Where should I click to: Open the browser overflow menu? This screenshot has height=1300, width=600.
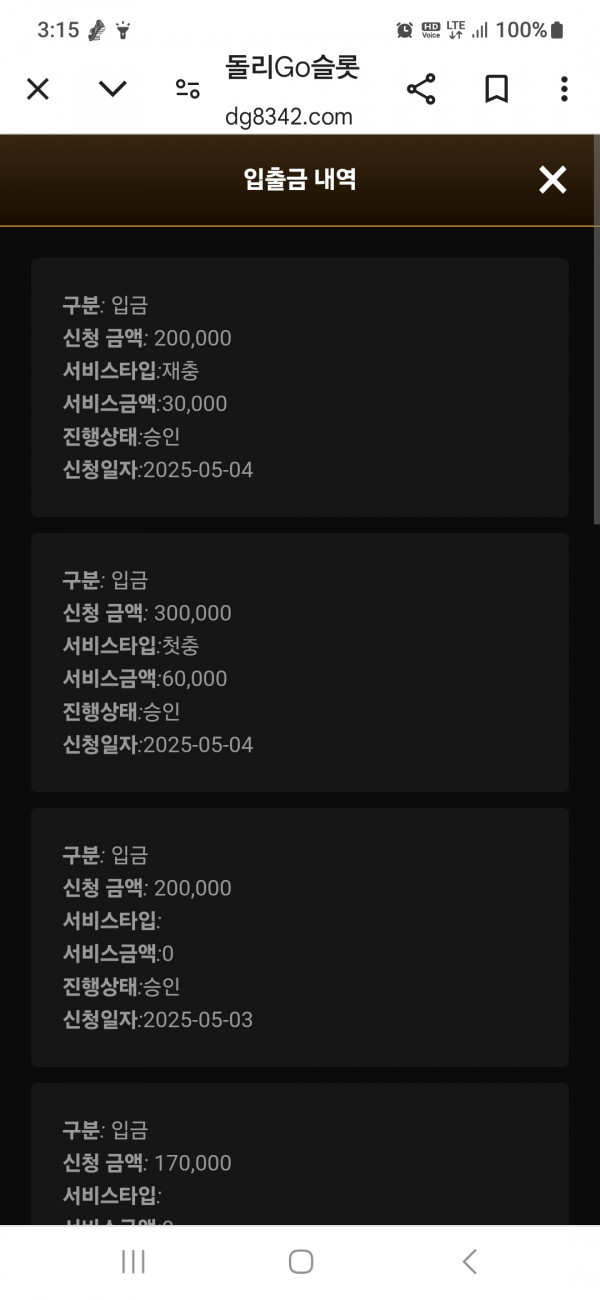click(564, 89)
